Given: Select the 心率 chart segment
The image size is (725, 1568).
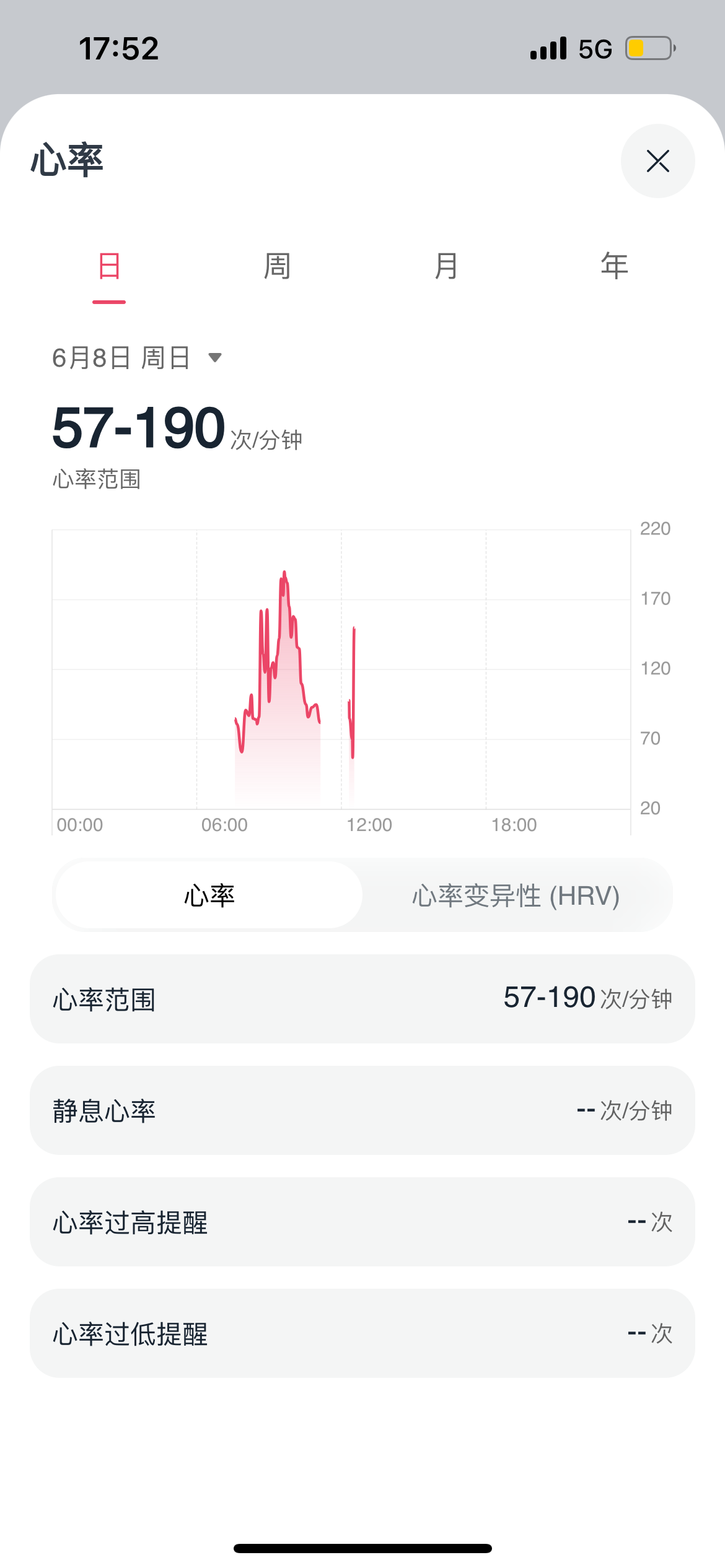Looking at the screenshot, I should click(x=209, y=895).
